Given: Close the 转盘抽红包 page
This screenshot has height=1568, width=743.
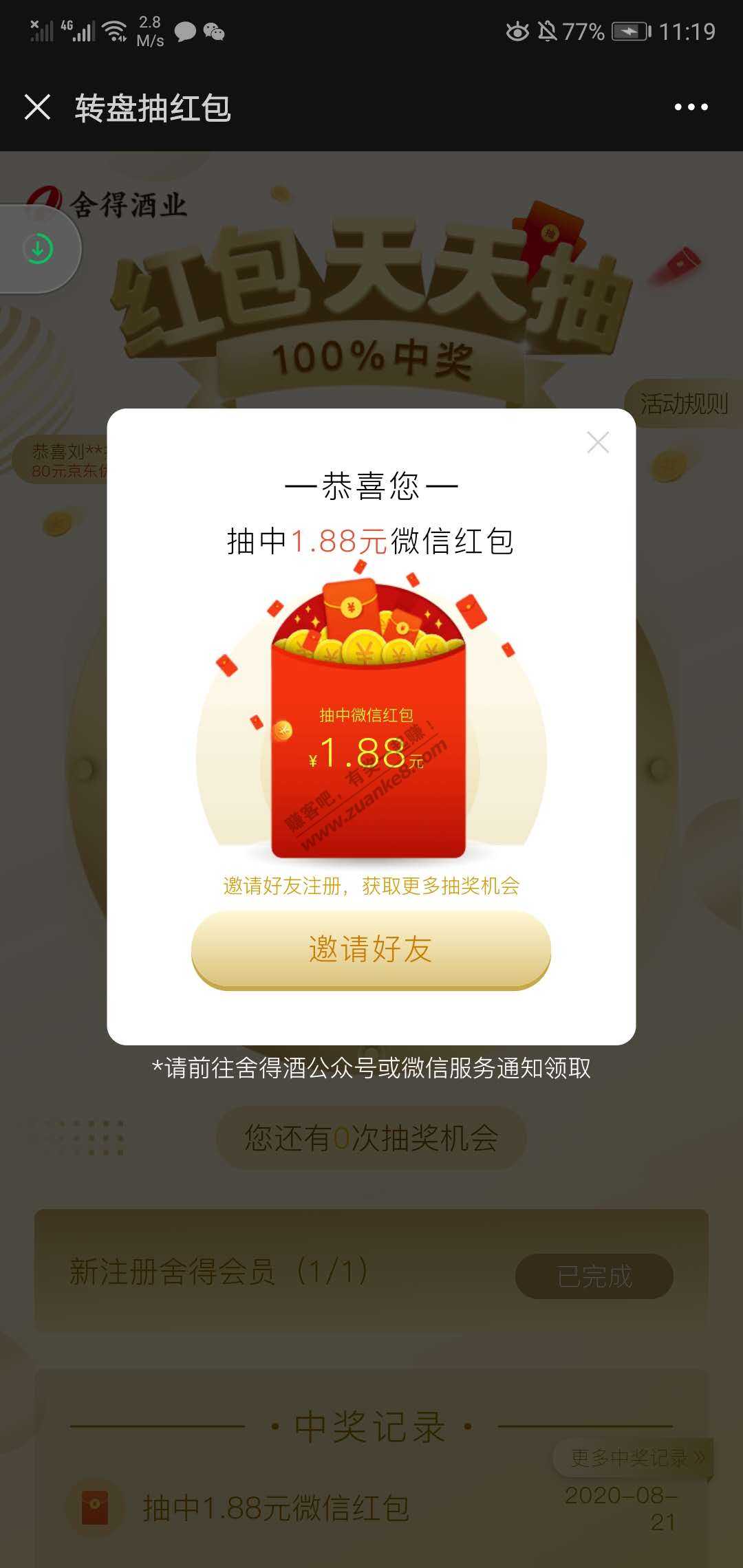Looking at the screenshot, I should [37, 107].
